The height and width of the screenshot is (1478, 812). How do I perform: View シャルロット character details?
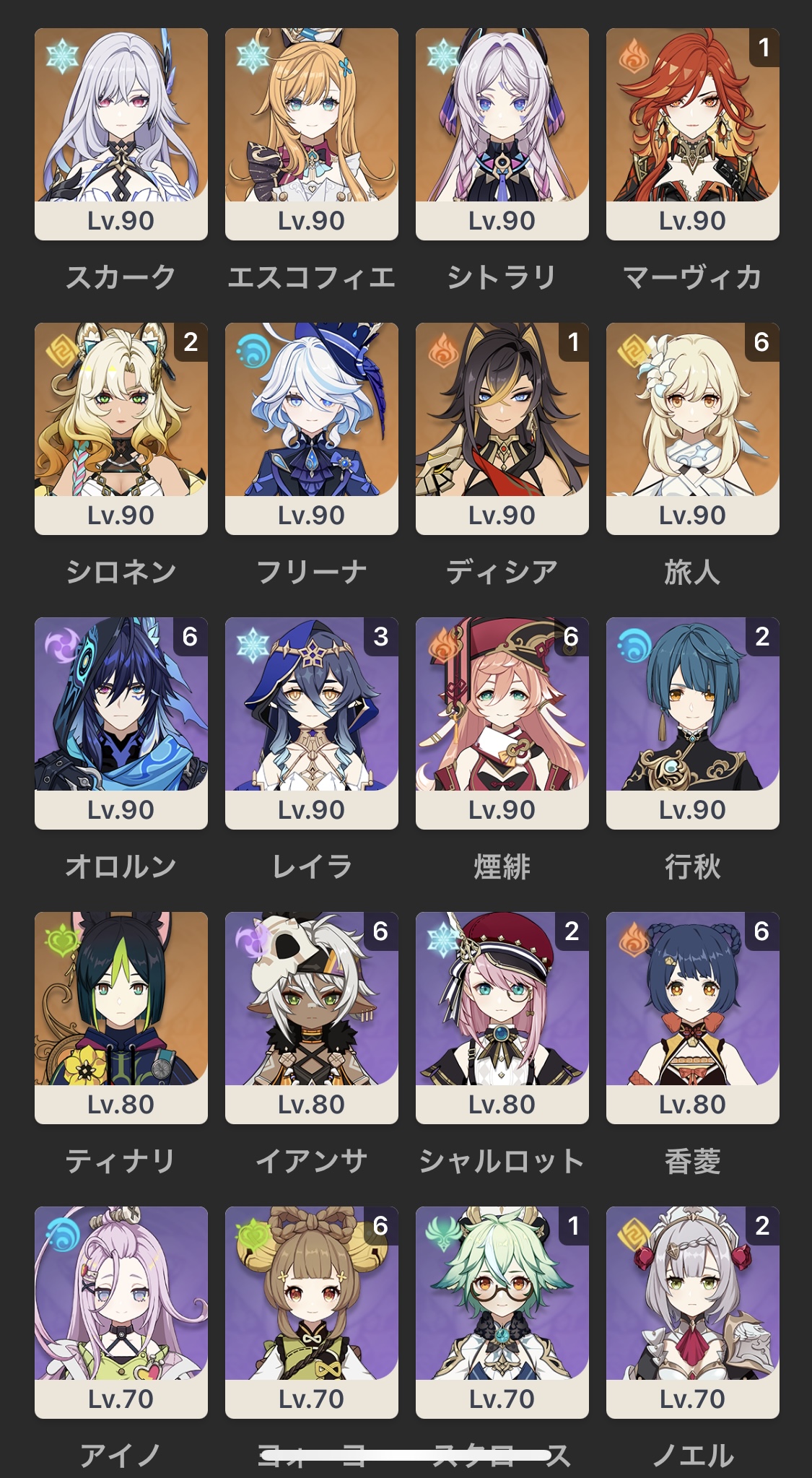coord(502,1017)
